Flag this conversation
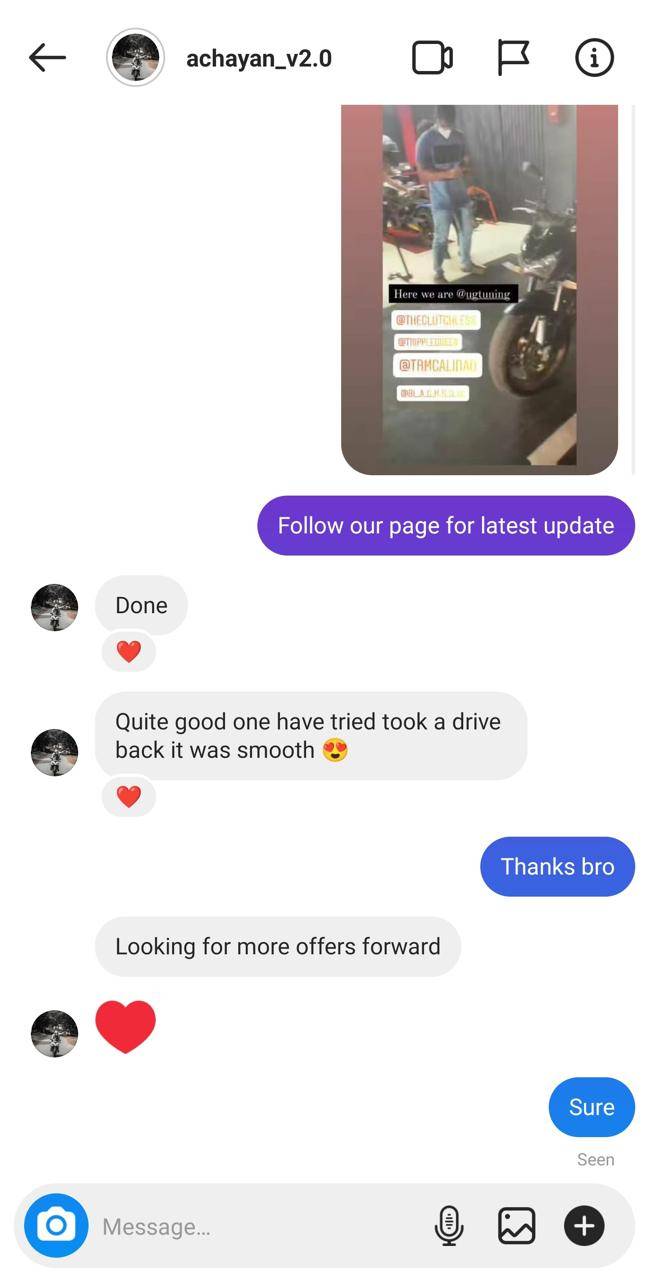 (x=513, y=58)
